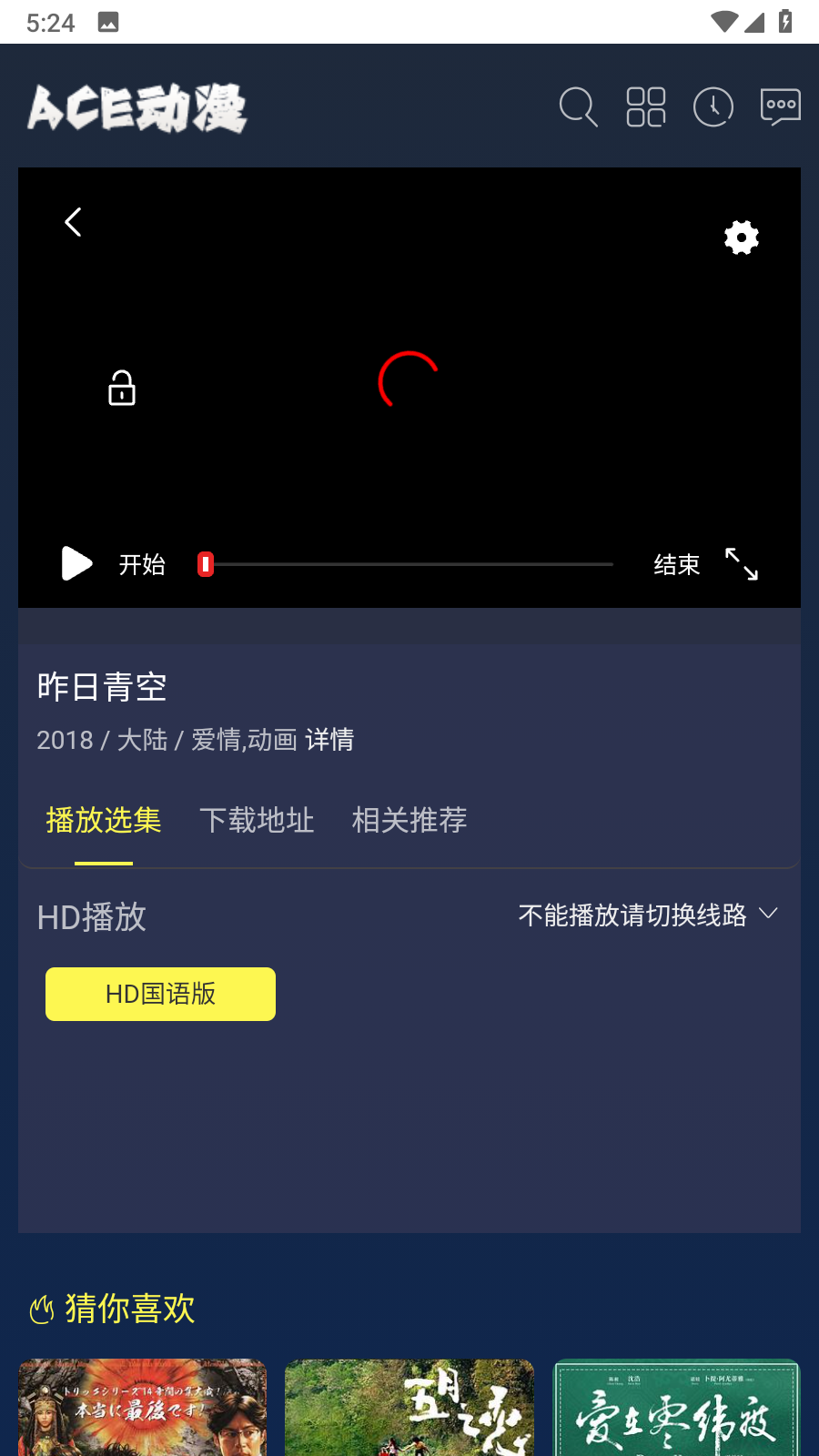
Task: Switch to the 相关推荐 tab
Action: point(409,820)
